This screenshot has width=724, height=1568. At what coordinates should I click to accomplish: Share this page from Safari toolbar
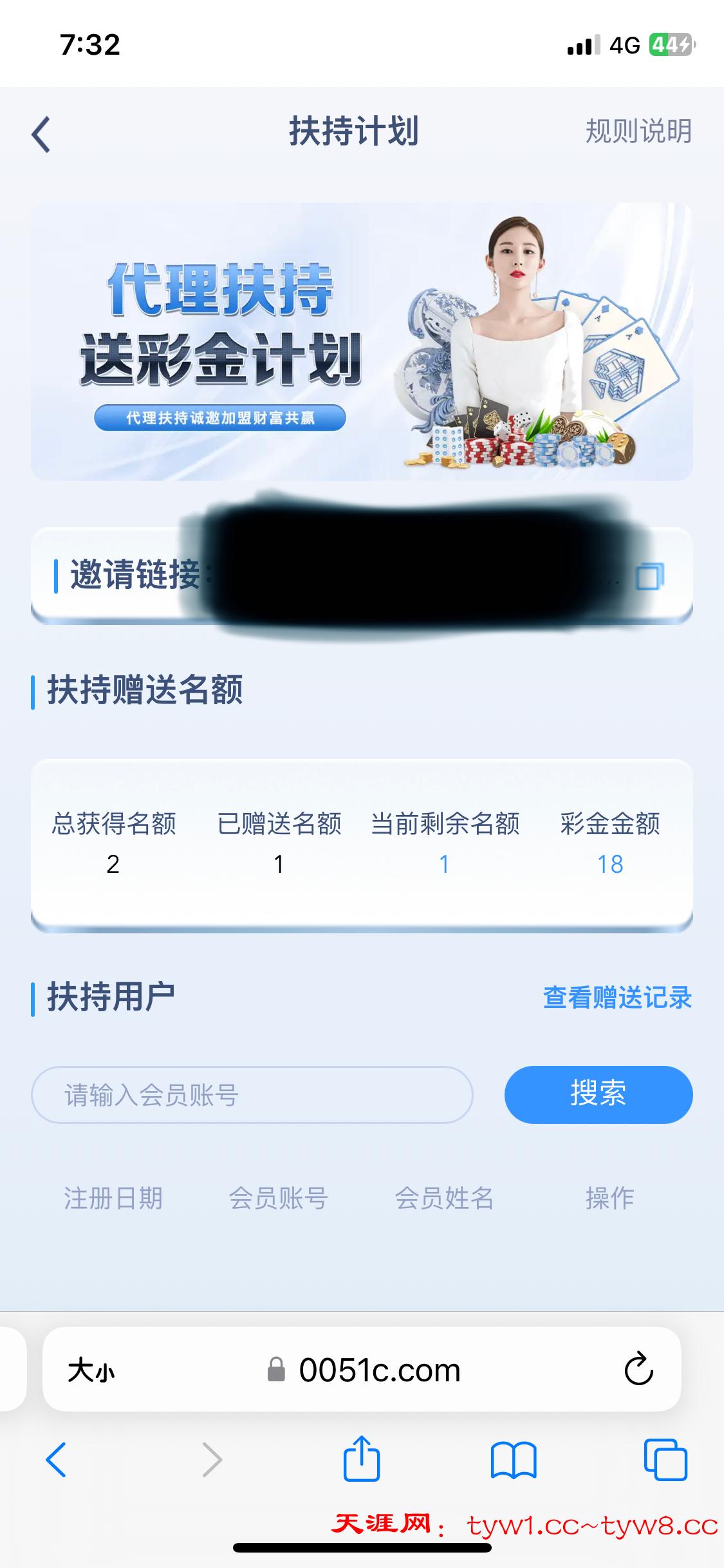pyautogui.click(x=362, y=1459)
